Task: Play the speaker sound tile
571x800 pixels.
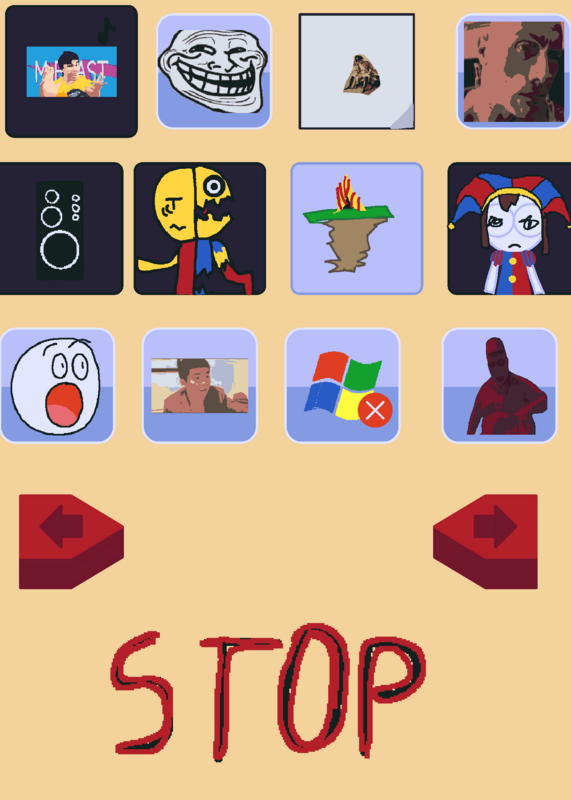Action: click(x=61, y=229)
